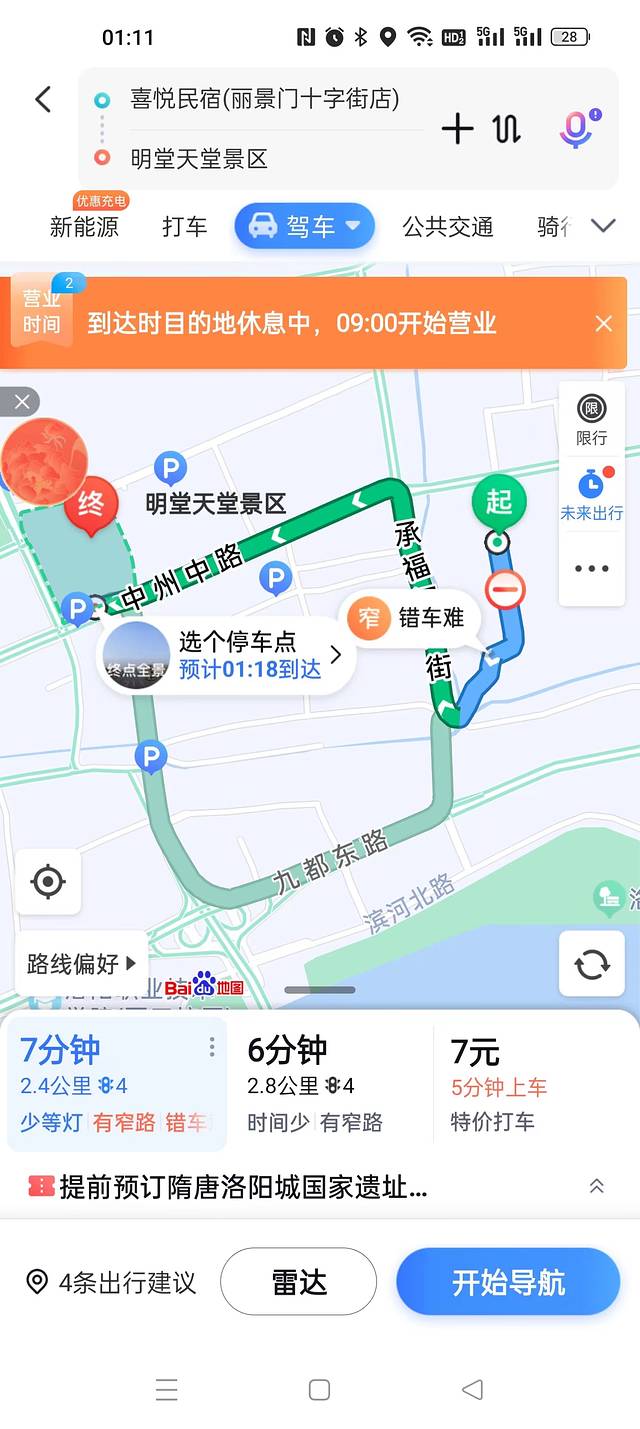Choose a parking spot via 选个停车点
Screen dimensions: 640x1429
[x=238, y=655]
